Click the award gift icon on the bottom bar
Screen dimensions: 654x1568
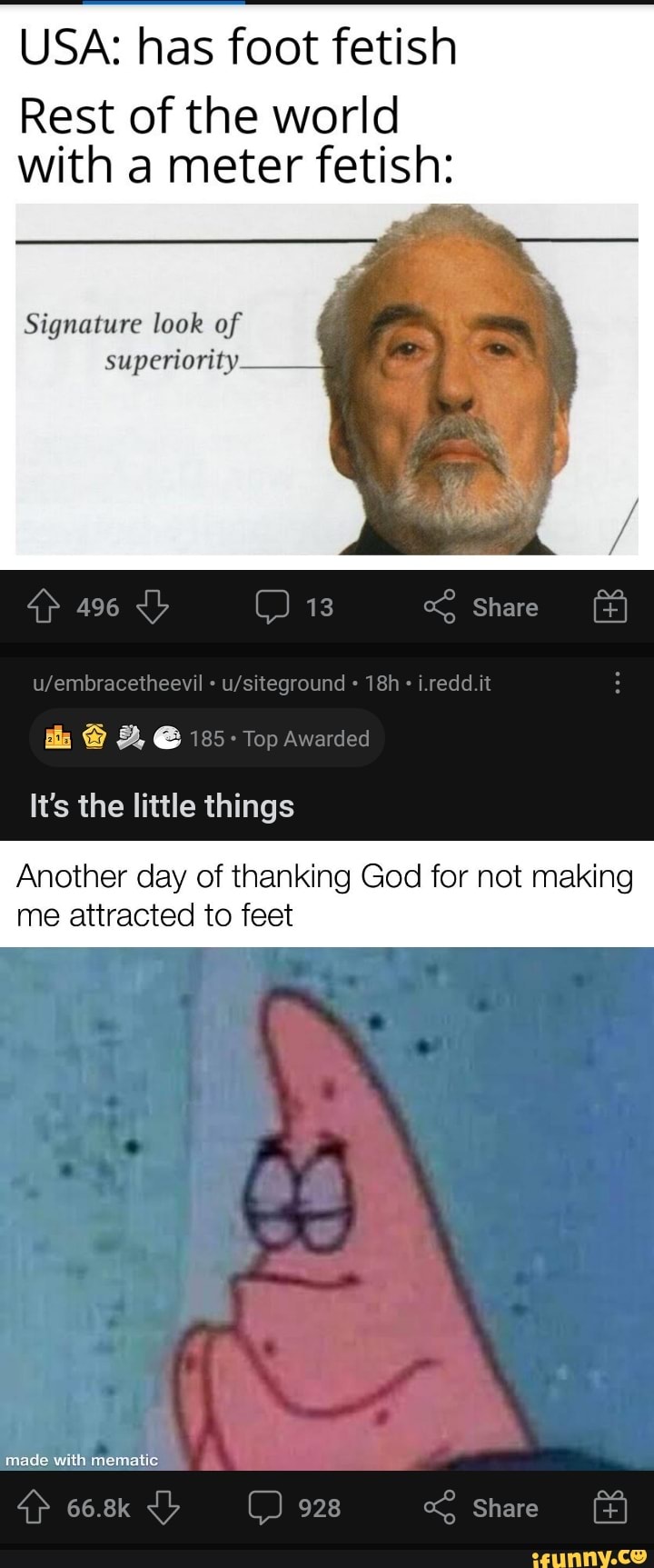(609, 1508)
